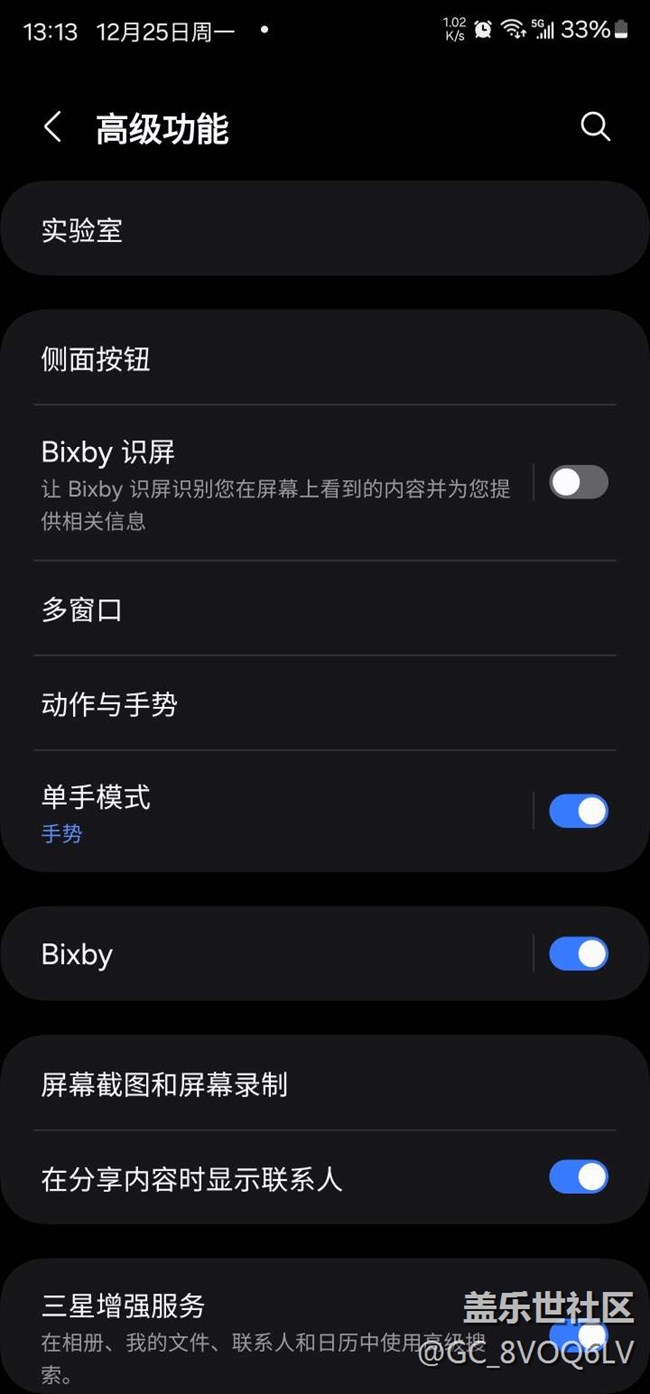Image resolution: width=650 pixels, height=1394 pixels.
Task: Open the search icon
Action: pos(595,127)
